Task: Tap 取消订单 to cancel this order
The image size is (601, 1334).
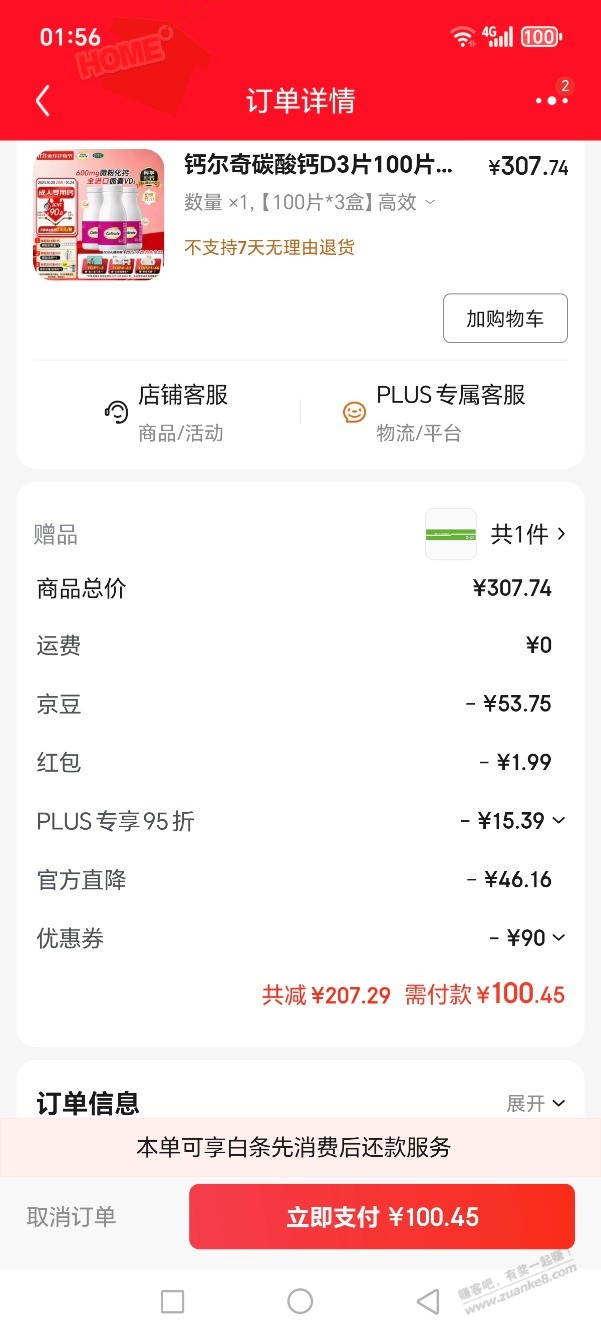Action: 71,1216
